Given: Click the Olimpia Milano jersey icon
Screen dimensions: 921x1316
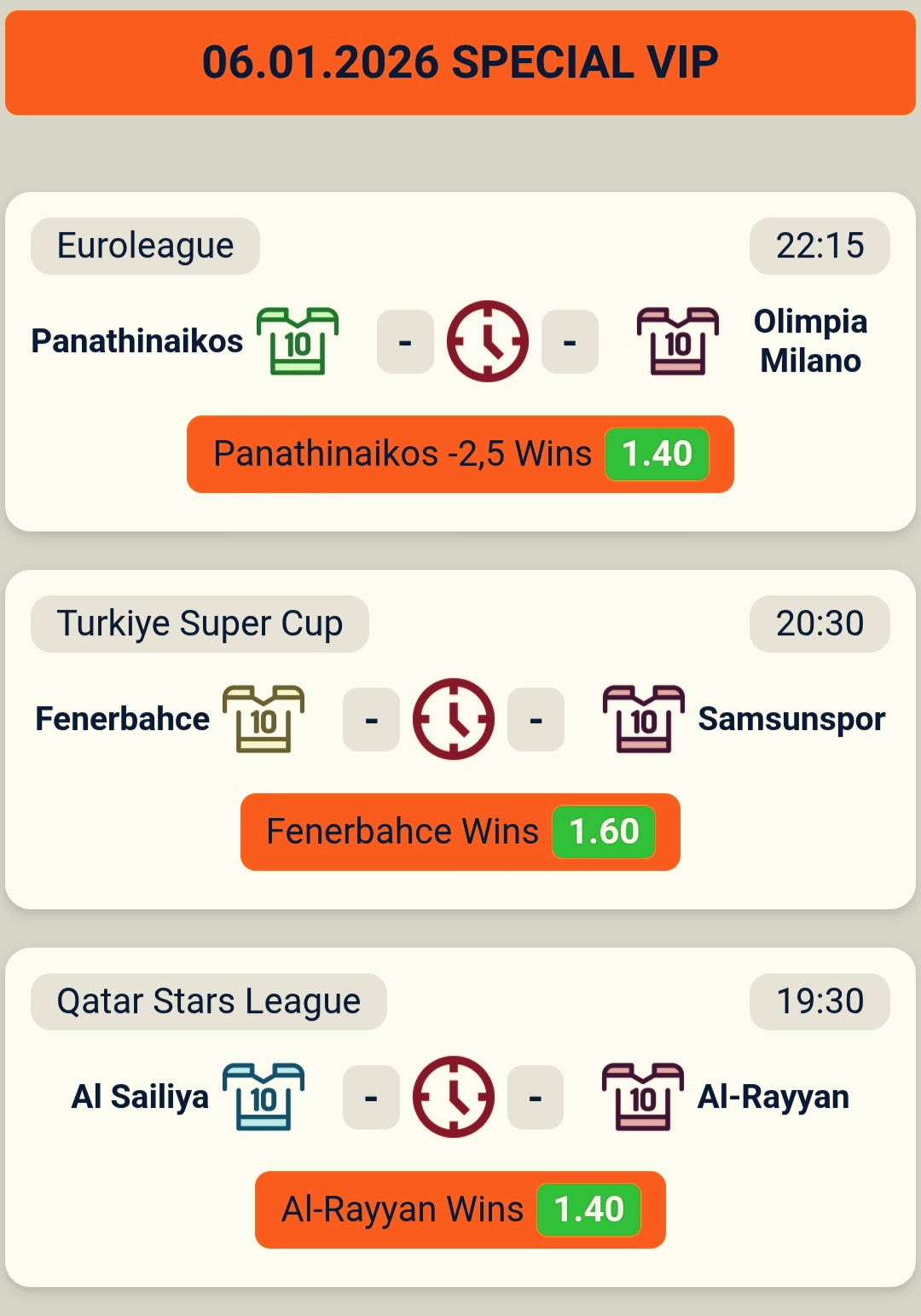Looking at the screenshot, I should (676, 340).
